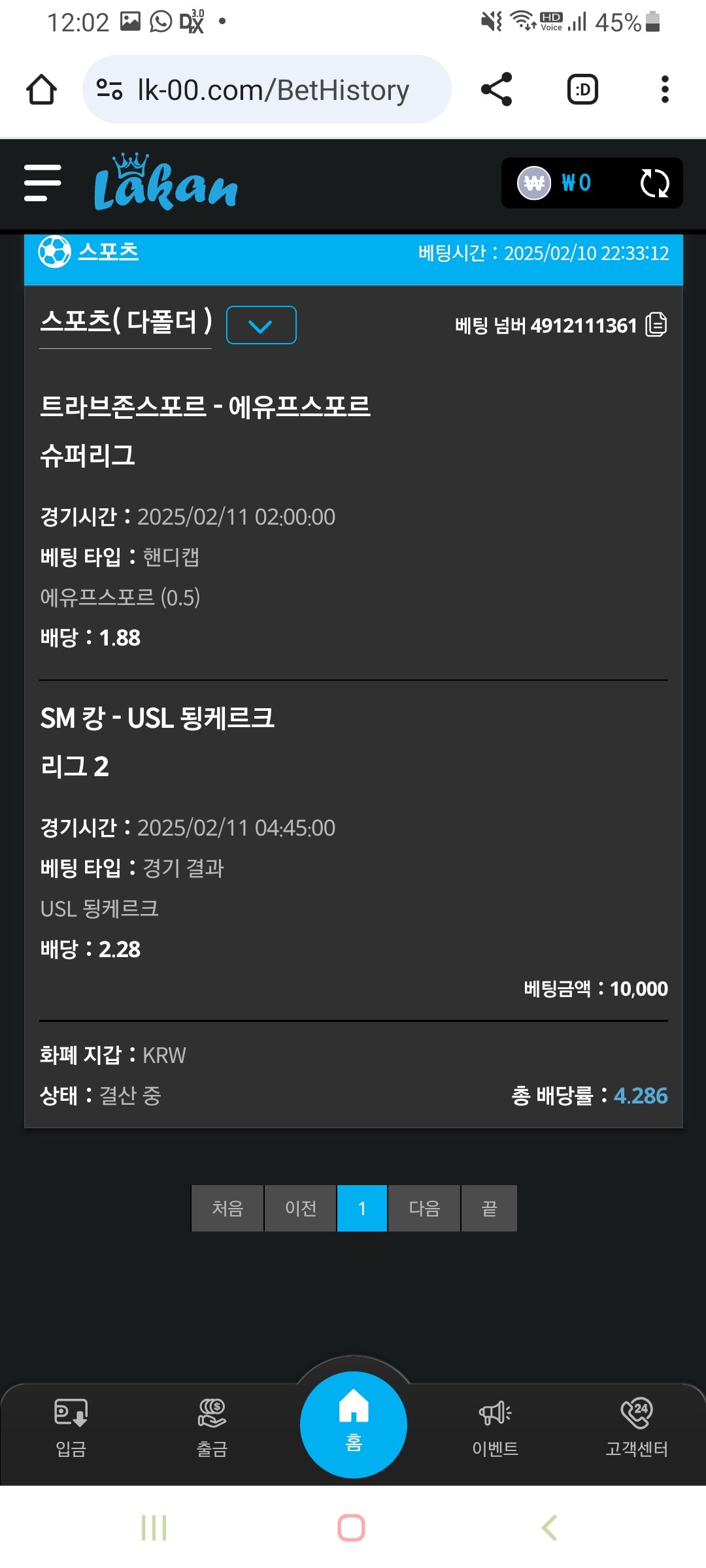Select page 1 in pagination
Viewport: 706px width, 1568px height.
362,1208
